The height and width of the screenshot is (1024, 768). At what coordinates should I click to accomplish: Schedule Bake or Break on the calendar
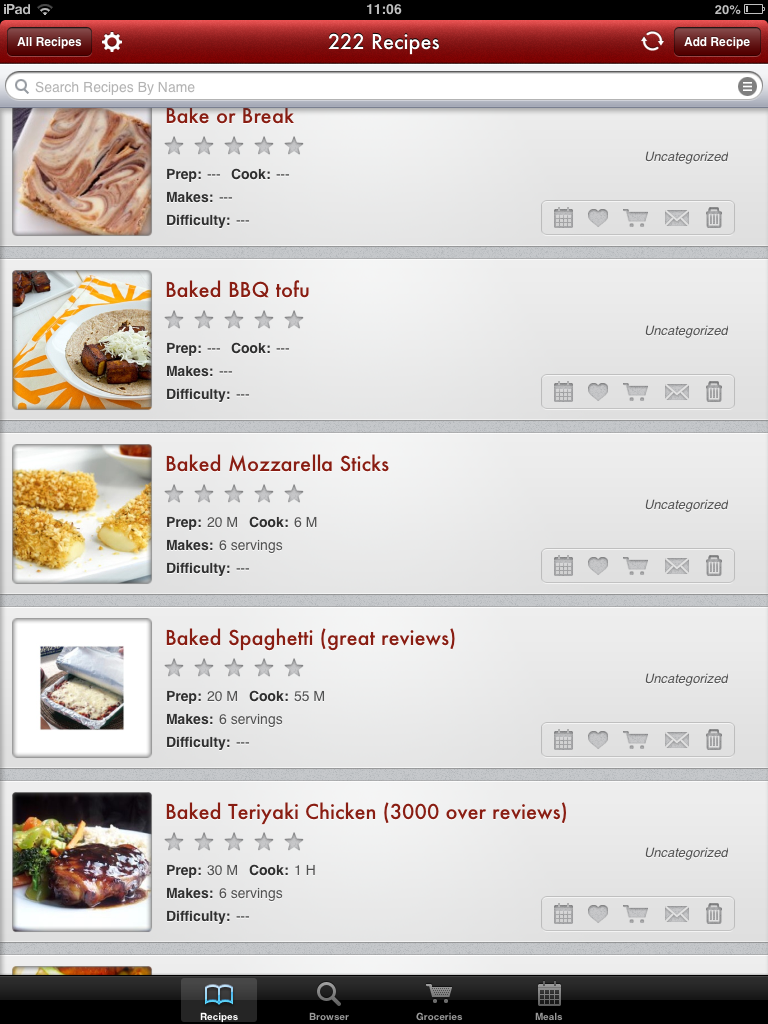(563, 218)
